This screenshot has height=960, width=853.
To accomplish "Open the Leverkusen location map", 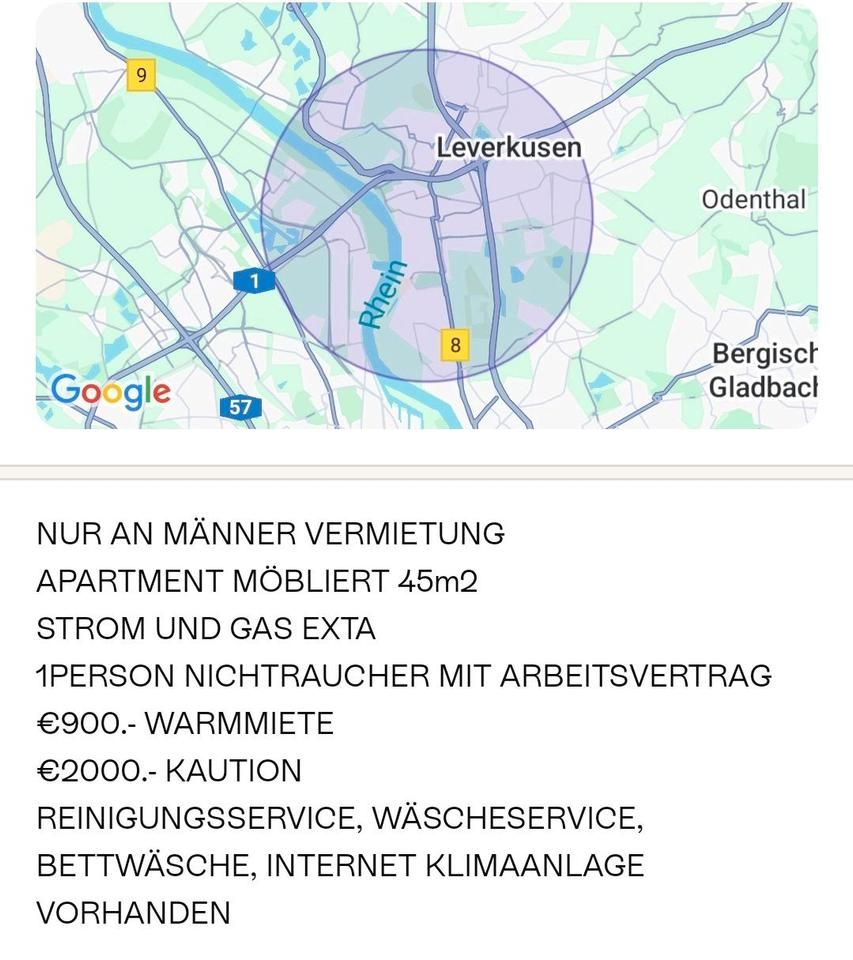I will pyautogui.click(x=427, y=215).
